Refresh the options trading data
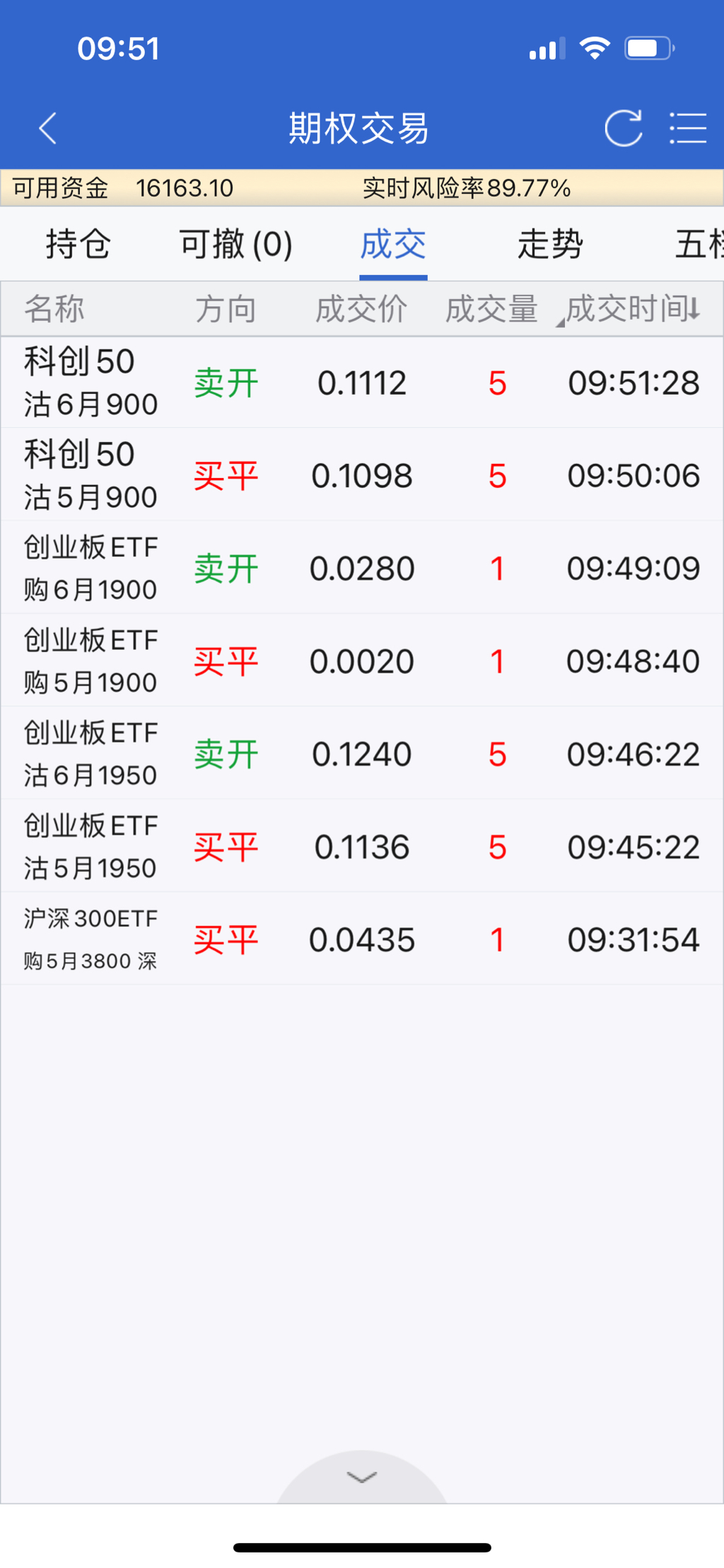Image resolution: width=724 pixels, height=1568 pixels. [x=623, y=129]
